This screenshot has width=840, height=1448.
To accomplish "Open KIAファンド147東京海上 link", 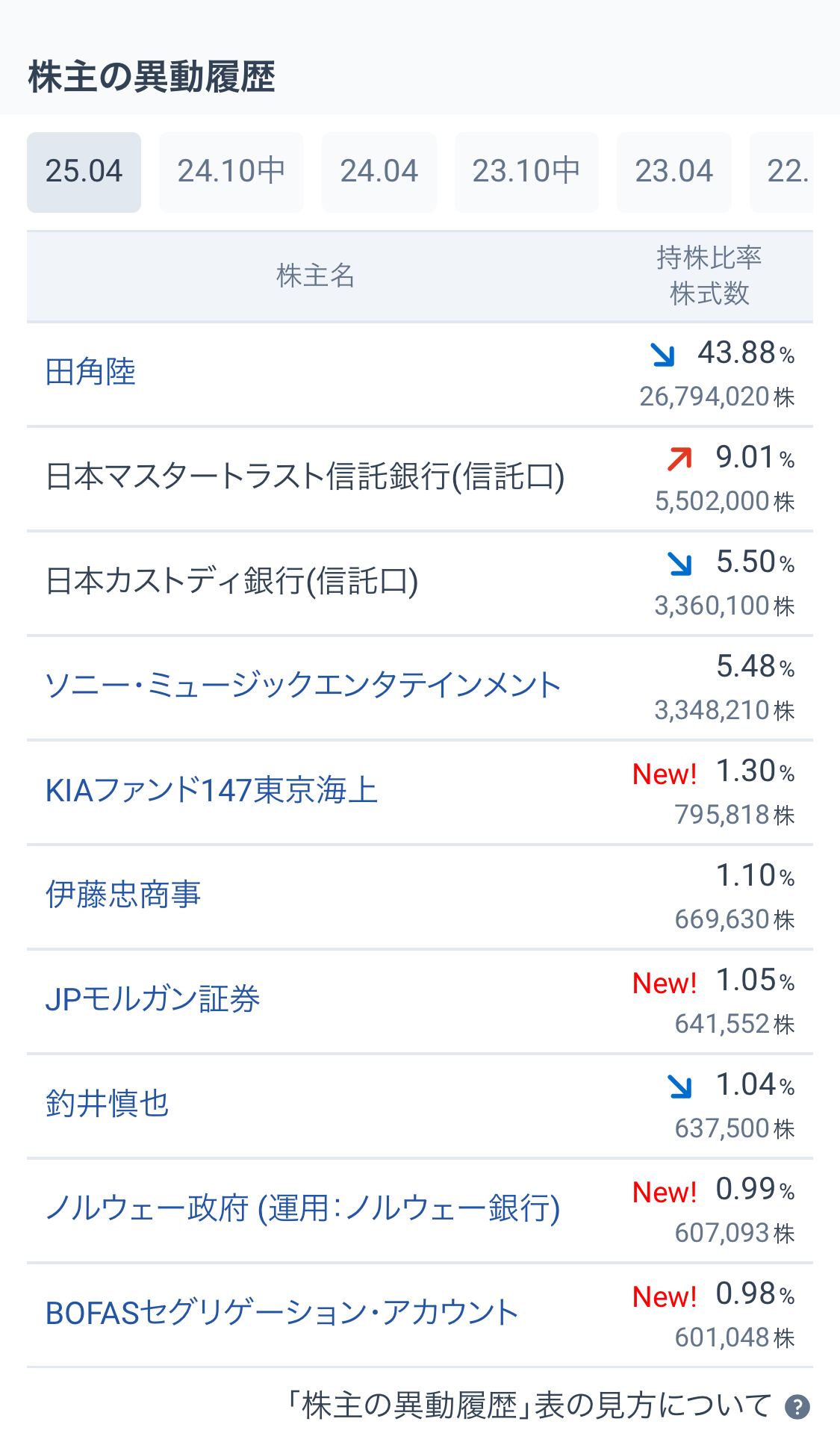I will click(x=211, y=790).
